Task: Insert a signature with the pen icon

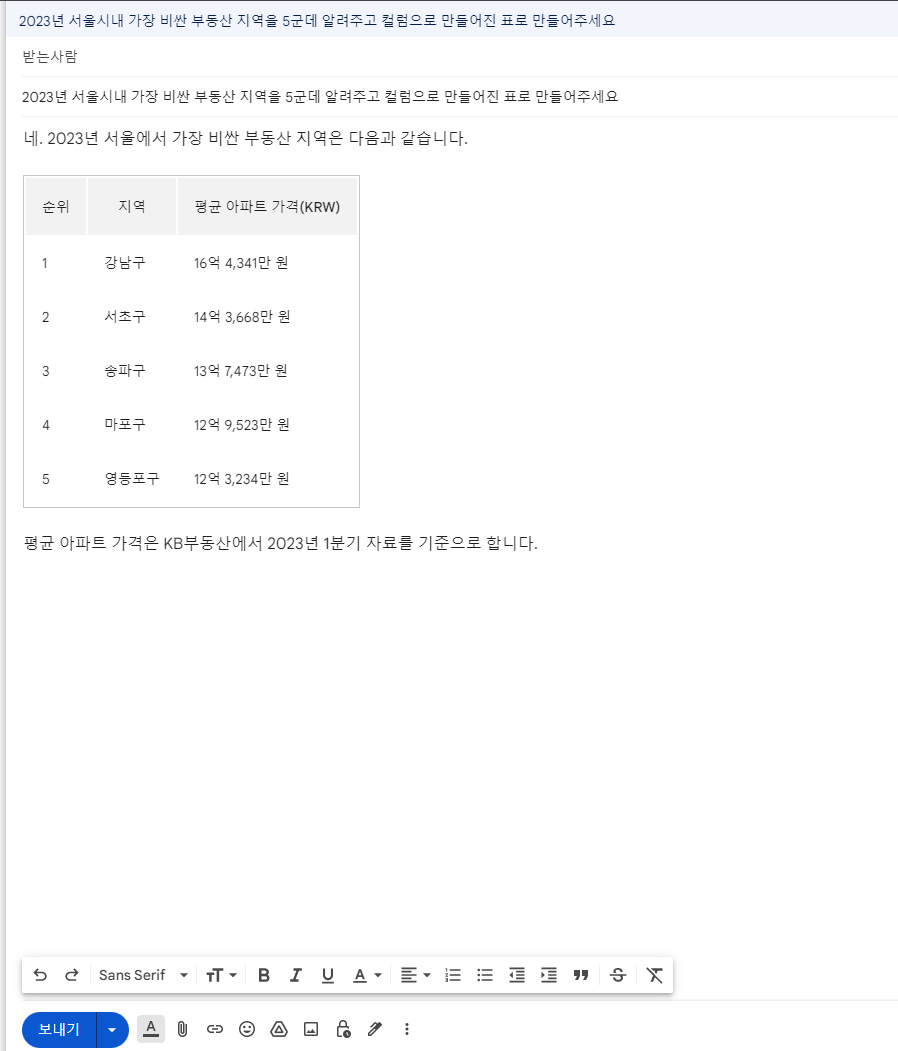Action: click(375, 1029)
